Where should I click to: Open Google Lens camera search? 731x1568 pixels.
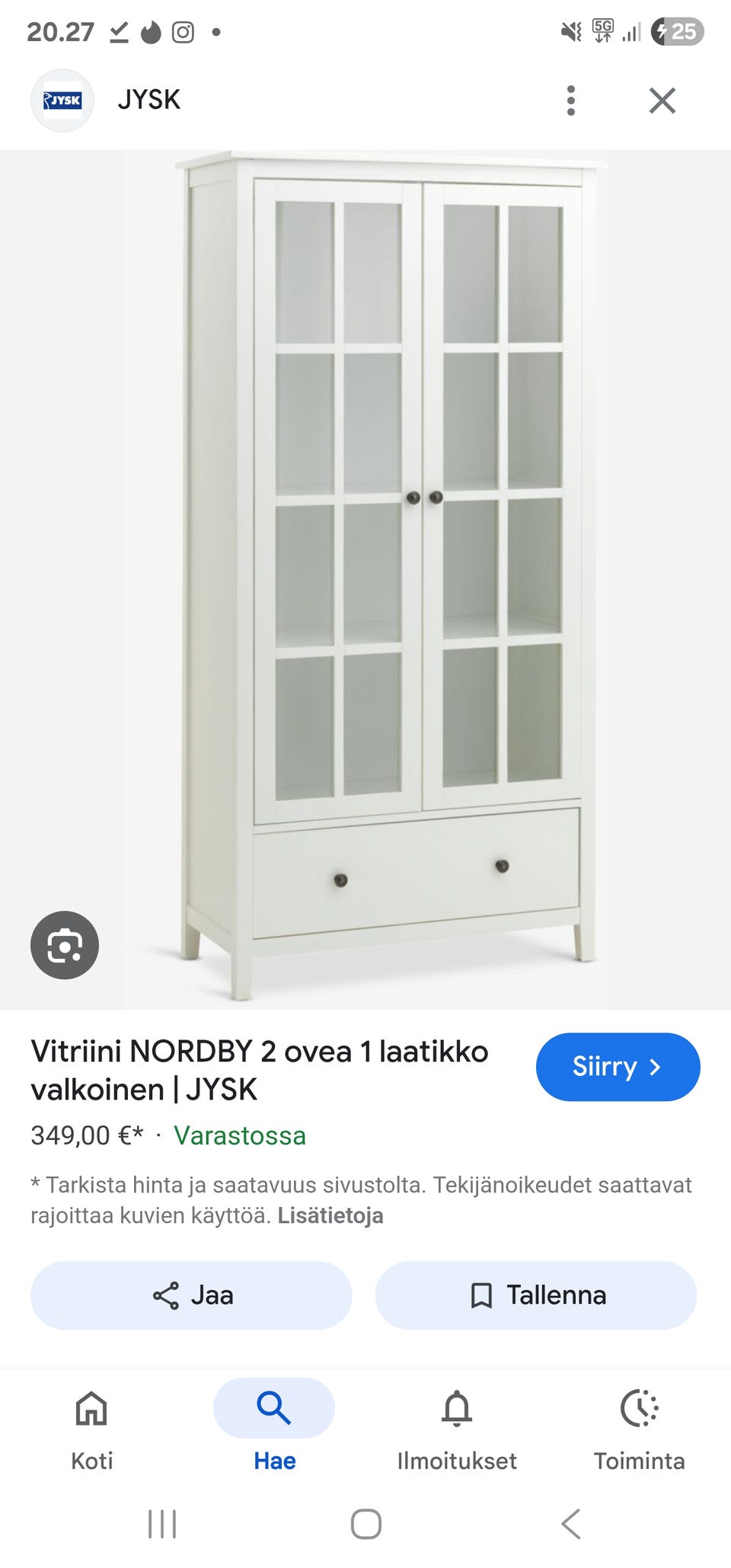pyautogui.click(x=64, y=945)
